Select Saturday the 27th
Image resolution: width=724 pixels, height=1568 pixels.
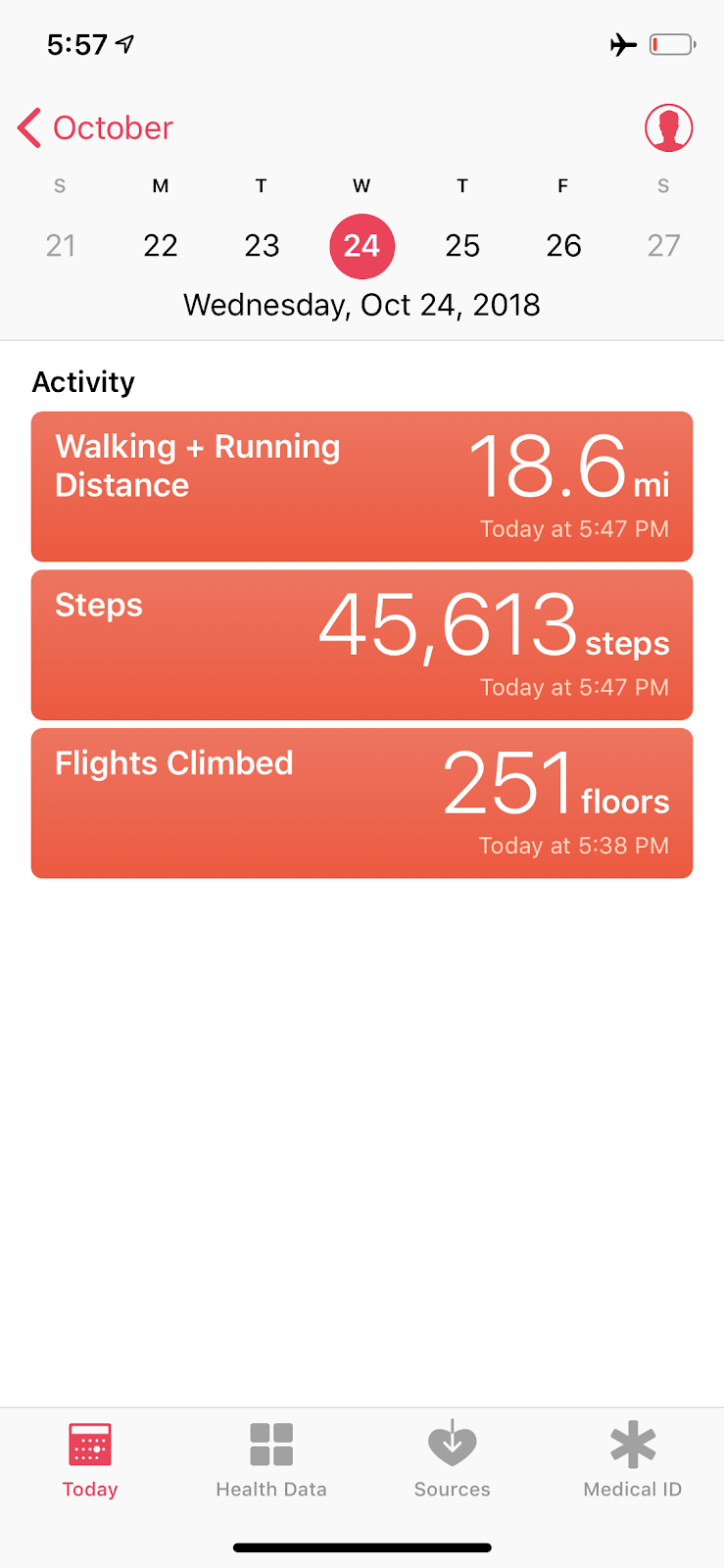[663, 245]
